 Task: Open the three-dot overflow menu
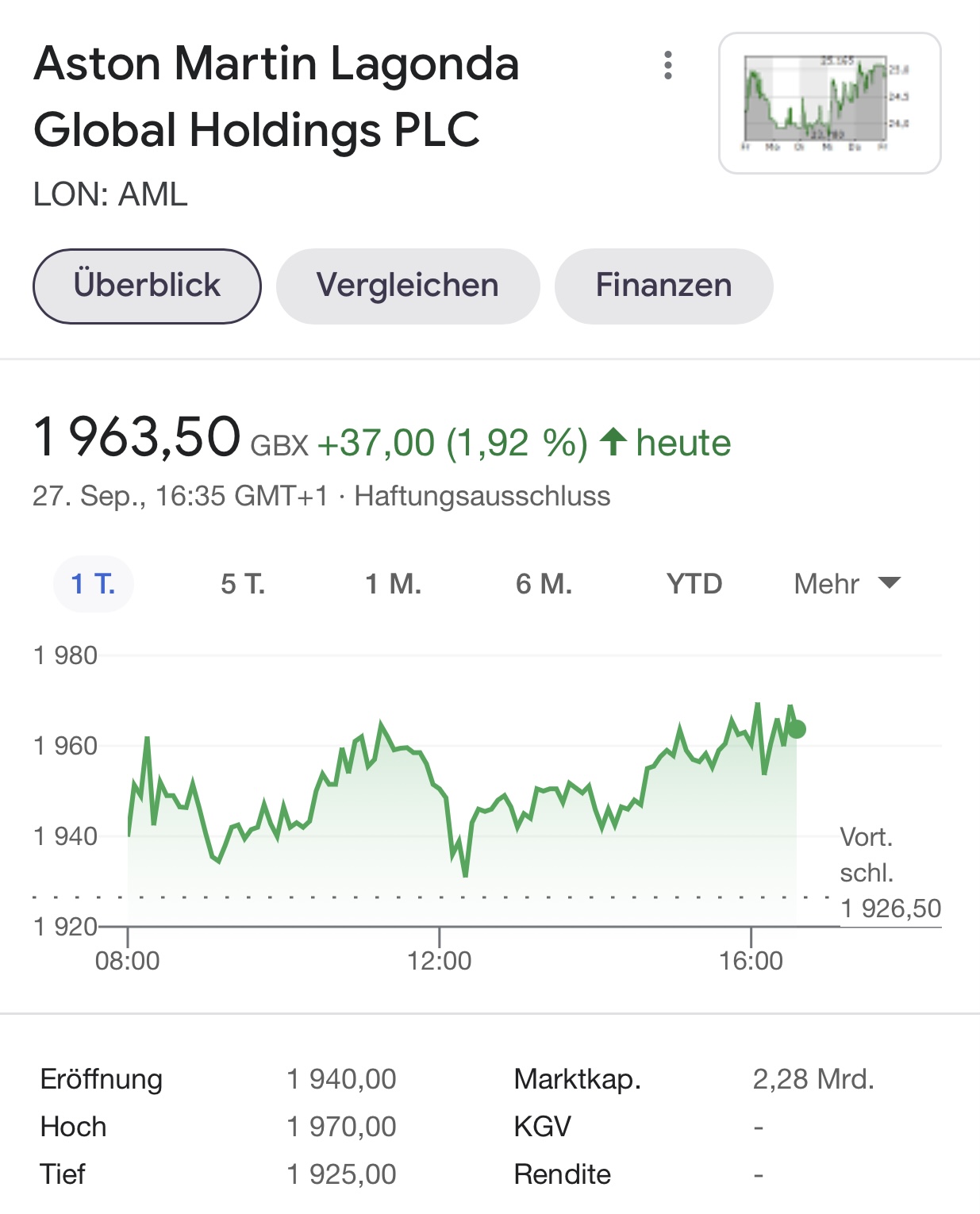tap(668, 65)
